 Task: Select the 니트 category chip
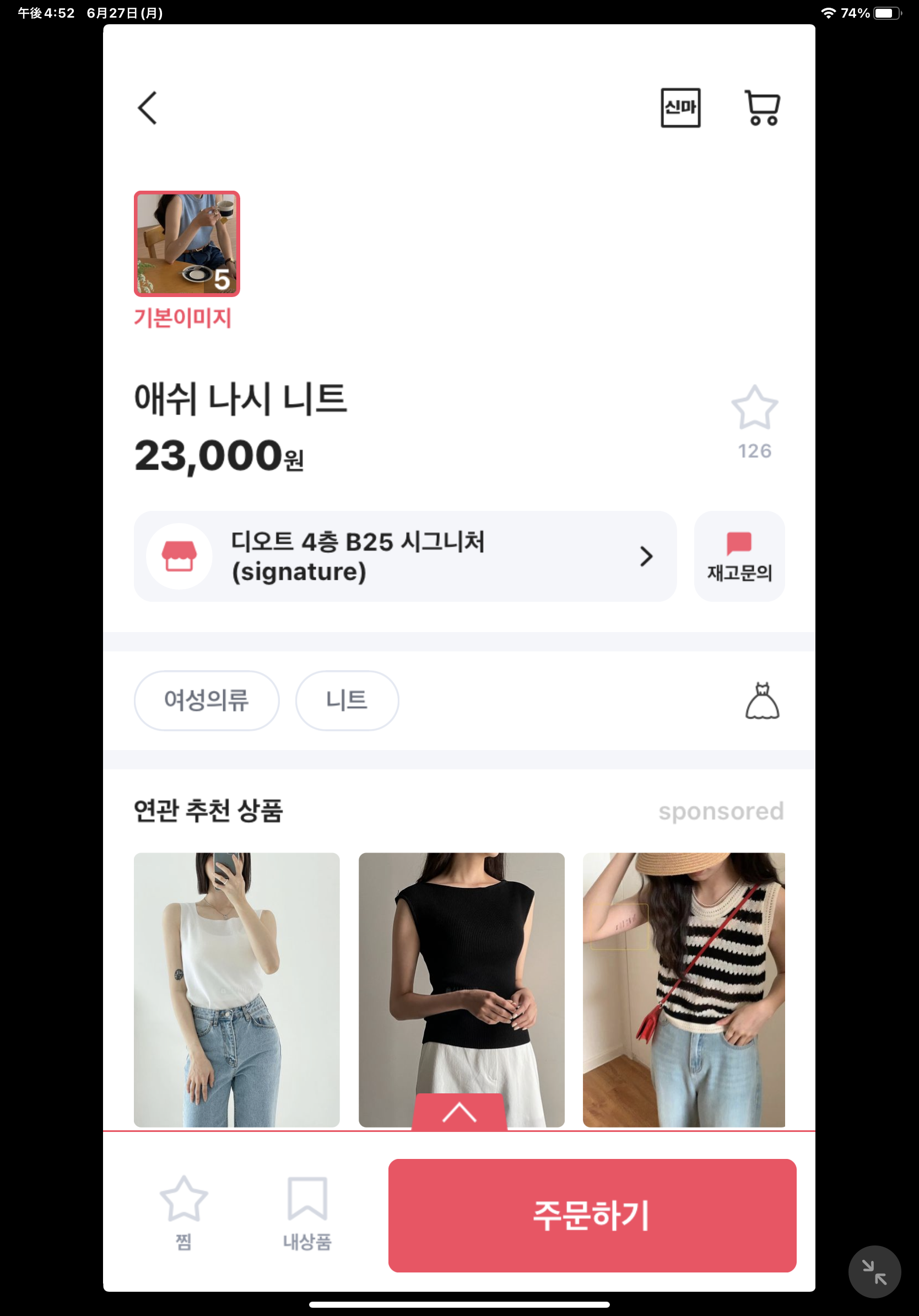tap(347, 700)
